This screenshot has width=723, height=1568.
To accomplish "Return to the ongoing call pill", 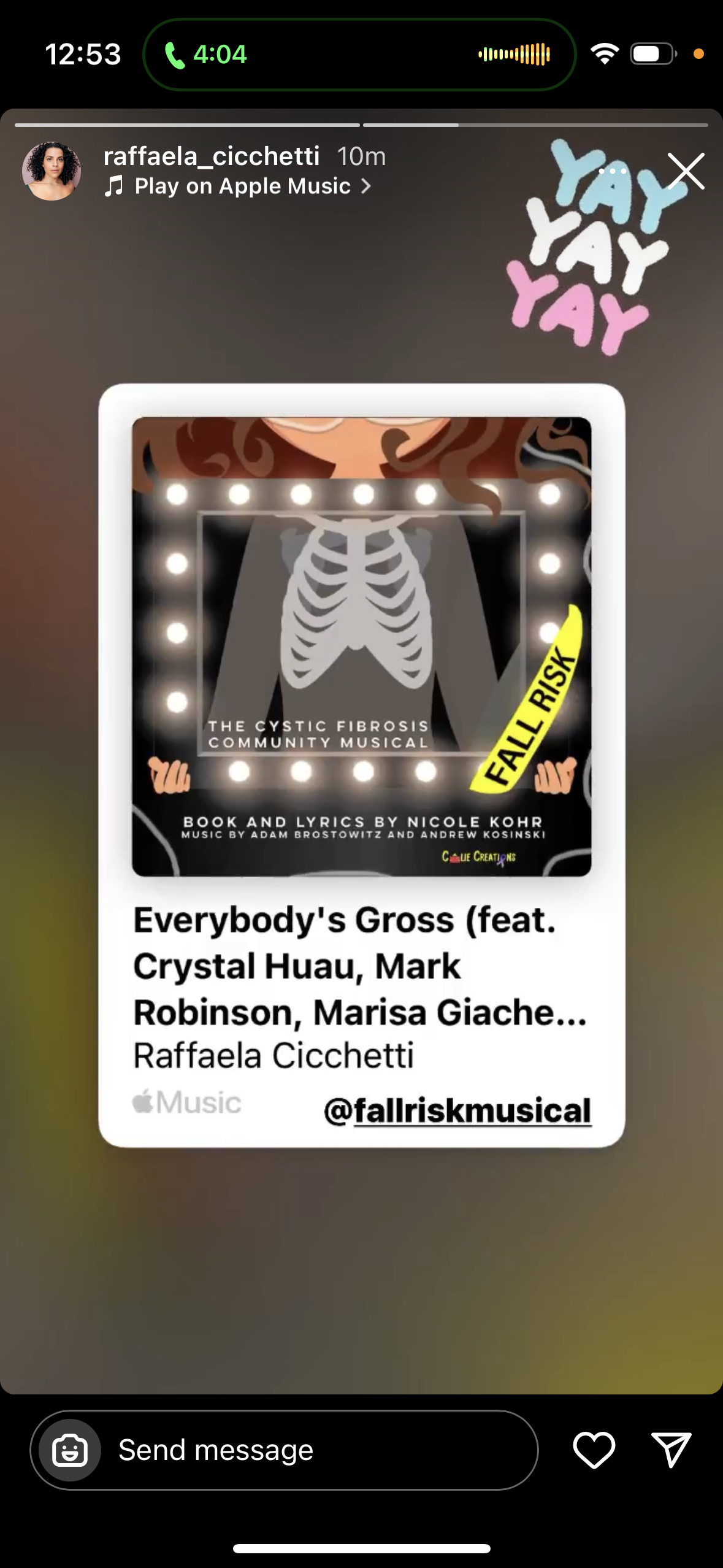I will pyautogui.click(x=359, y=55).
